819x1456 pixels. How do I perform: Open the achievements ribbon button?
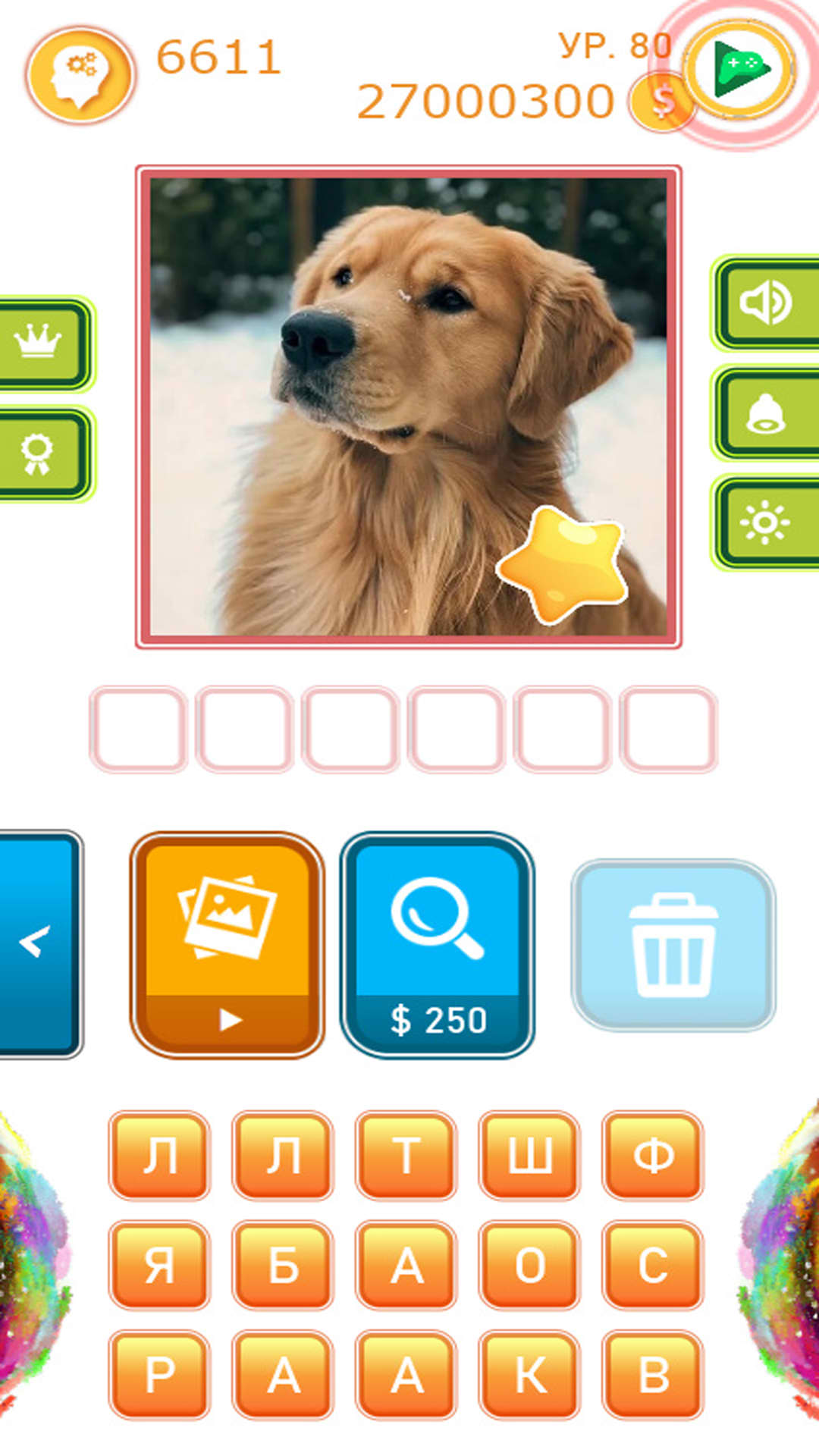(42, 454)
